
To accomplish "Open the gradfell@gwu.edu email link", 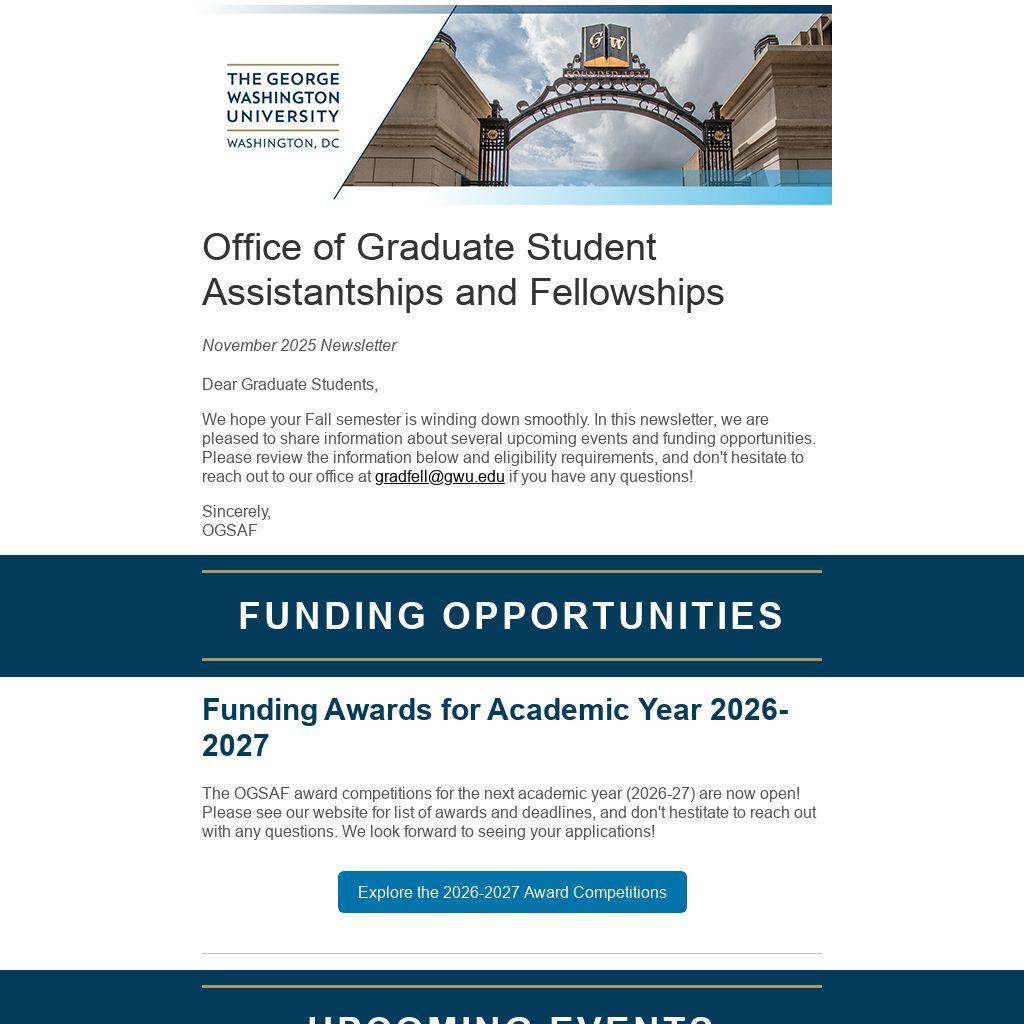I will (439, 477).
